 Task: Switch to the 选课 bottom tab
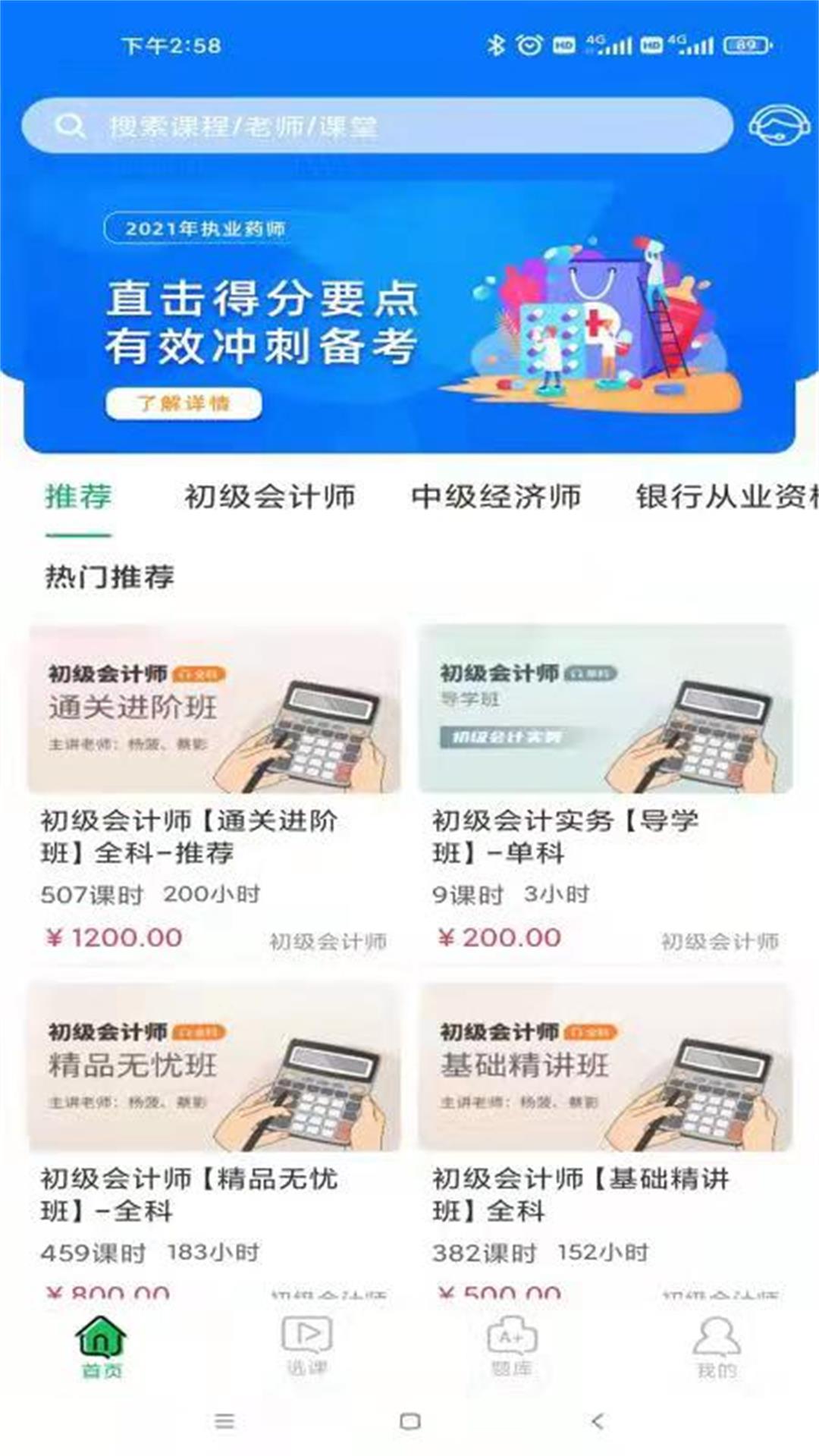[x=306, y=1348]
